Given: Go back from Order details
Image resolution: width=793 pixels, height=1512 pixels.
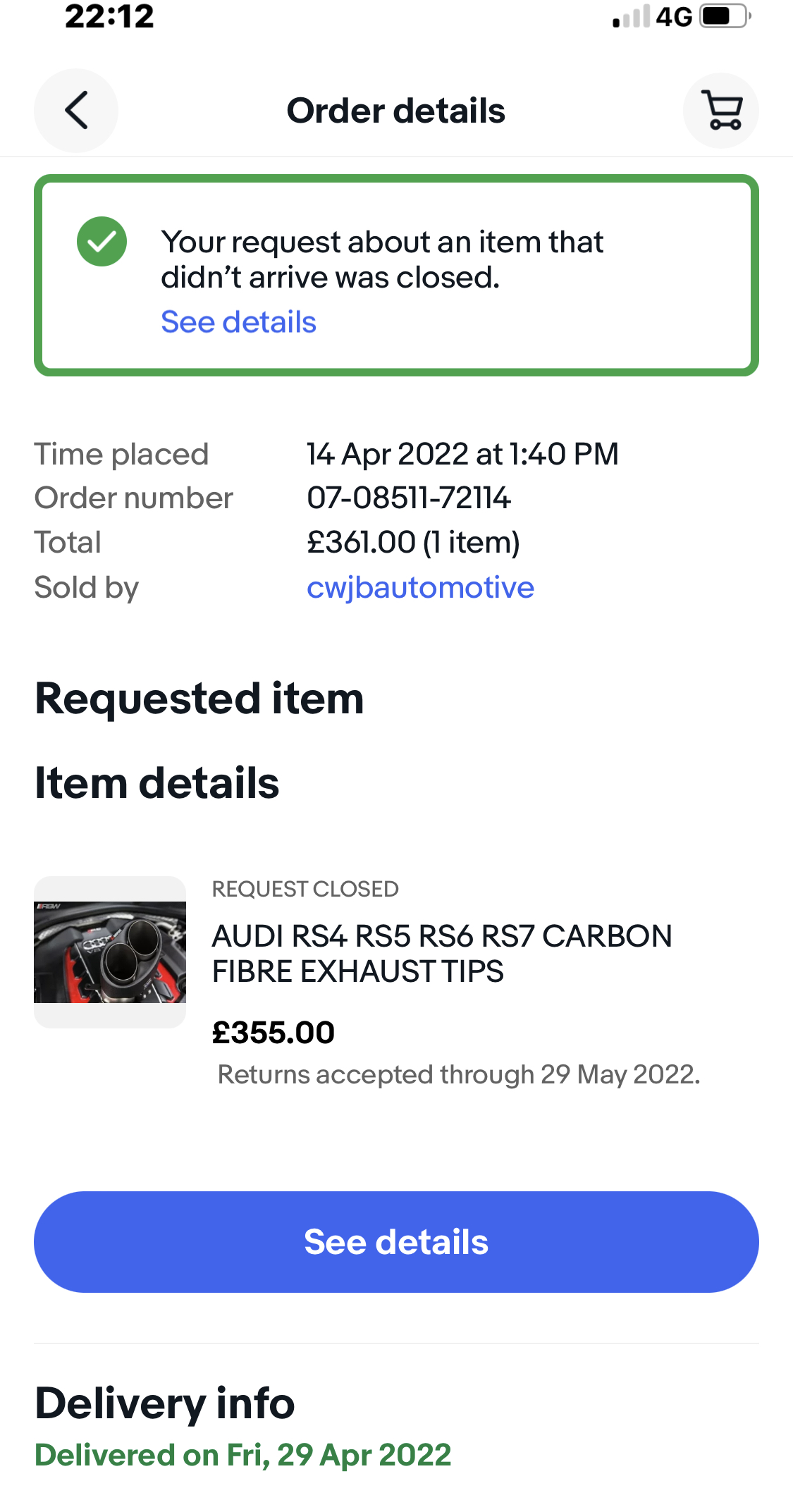Looking at the screenshot, I should tap(76, 111).
